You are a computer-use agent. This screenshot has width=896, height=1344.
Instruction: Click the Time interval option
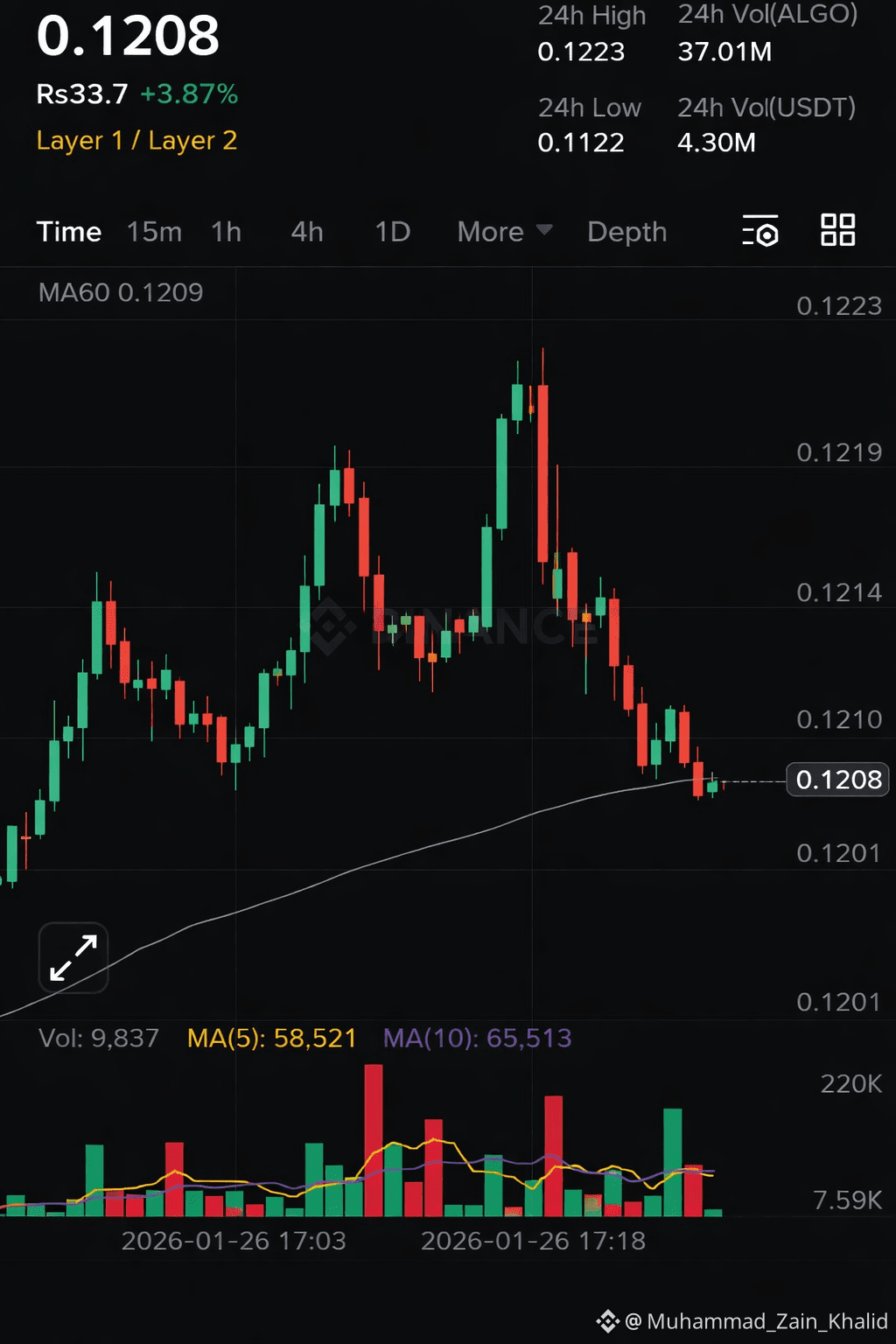coord(68,232)
